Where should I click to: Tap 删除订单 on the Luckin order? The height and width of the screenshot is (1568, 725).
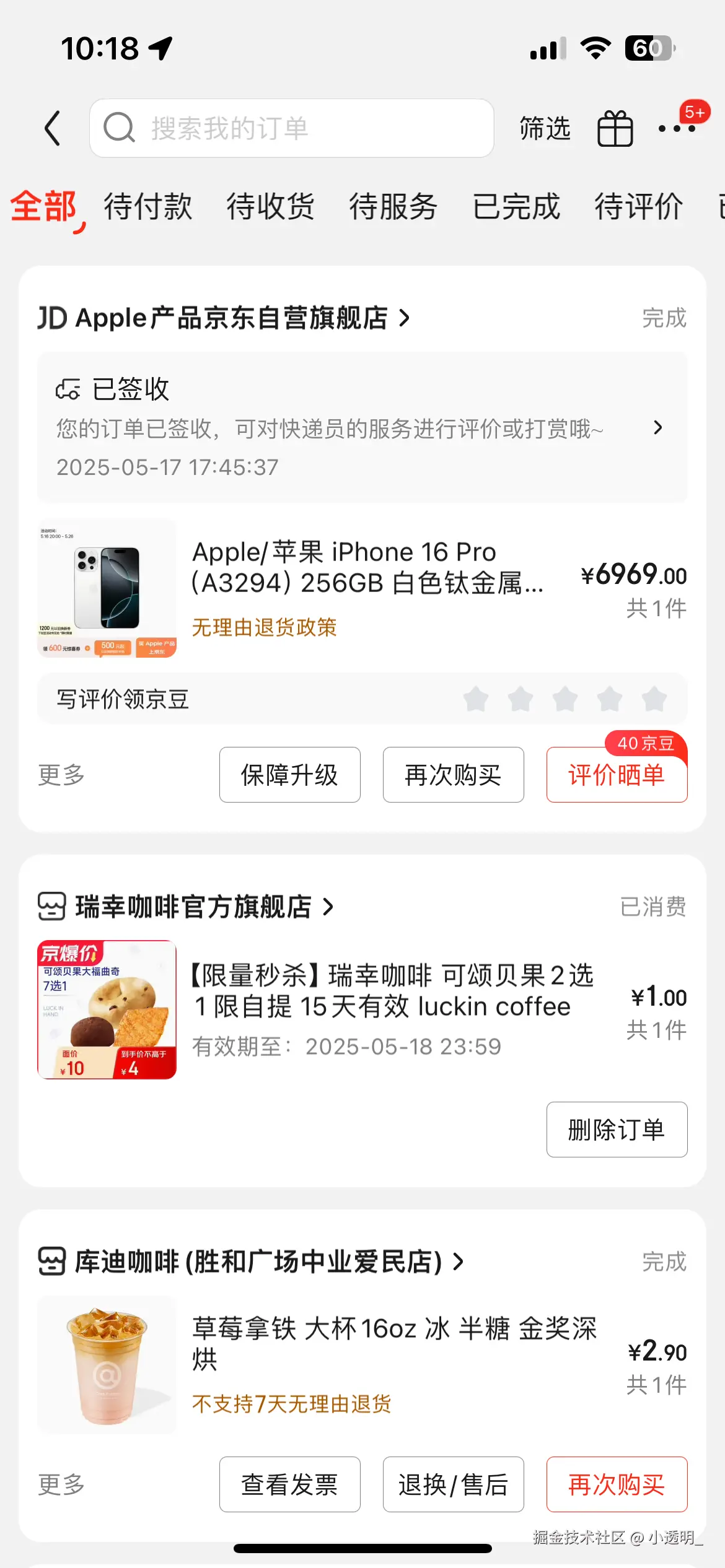coord(616,1130)
